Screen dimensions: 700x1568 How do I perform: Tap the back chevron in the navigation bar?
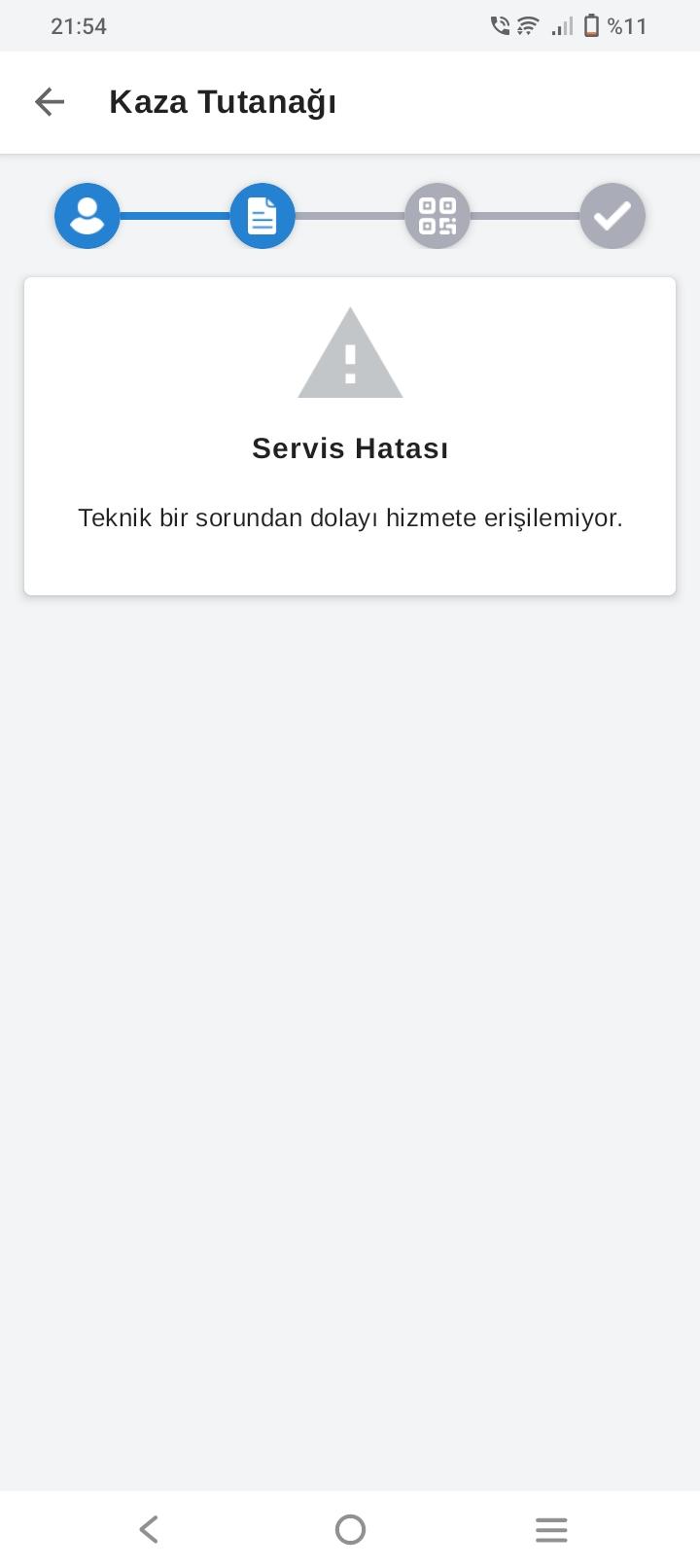148,1528
